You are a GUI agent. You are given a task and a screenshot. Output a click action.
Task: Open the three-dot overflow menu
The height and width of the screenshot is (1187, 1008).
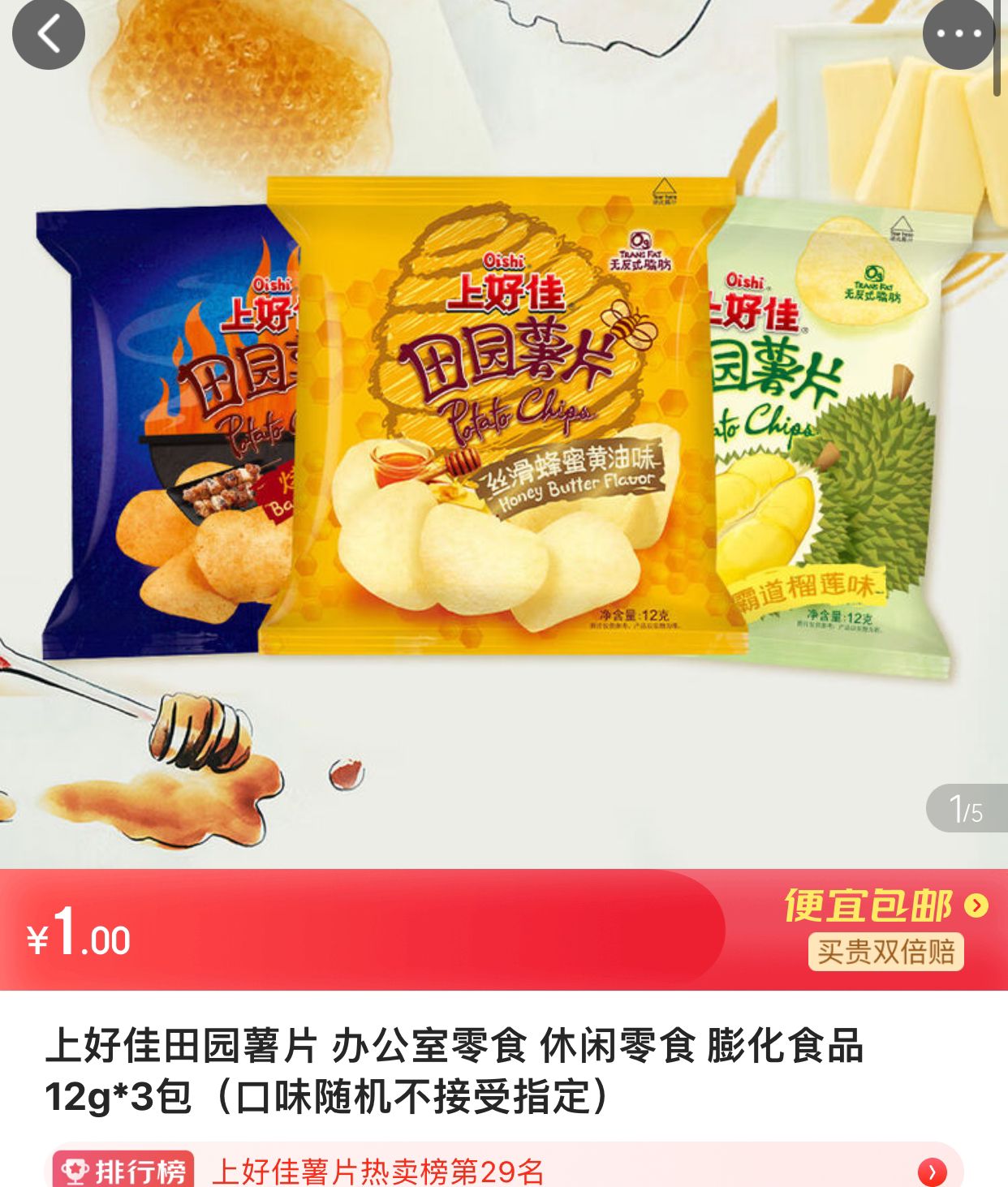[958, 34]
